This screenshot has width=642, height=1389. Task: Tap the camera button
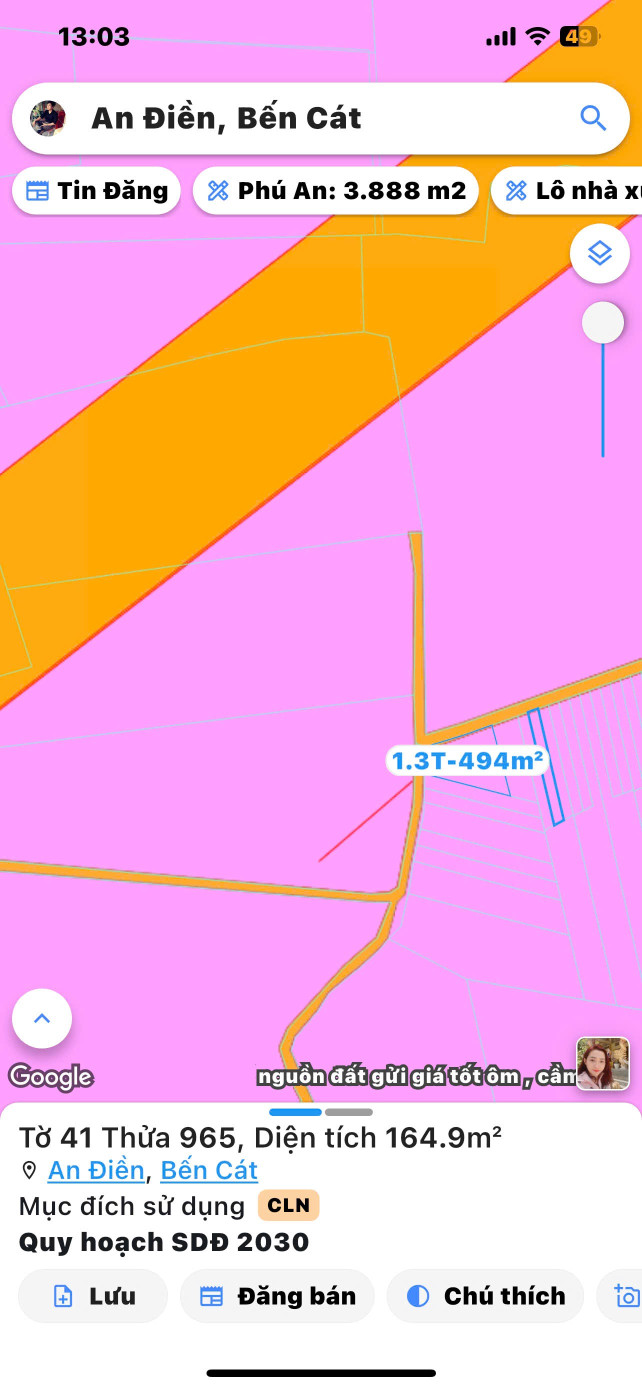pyautogui.click(x=624, y=1296)
